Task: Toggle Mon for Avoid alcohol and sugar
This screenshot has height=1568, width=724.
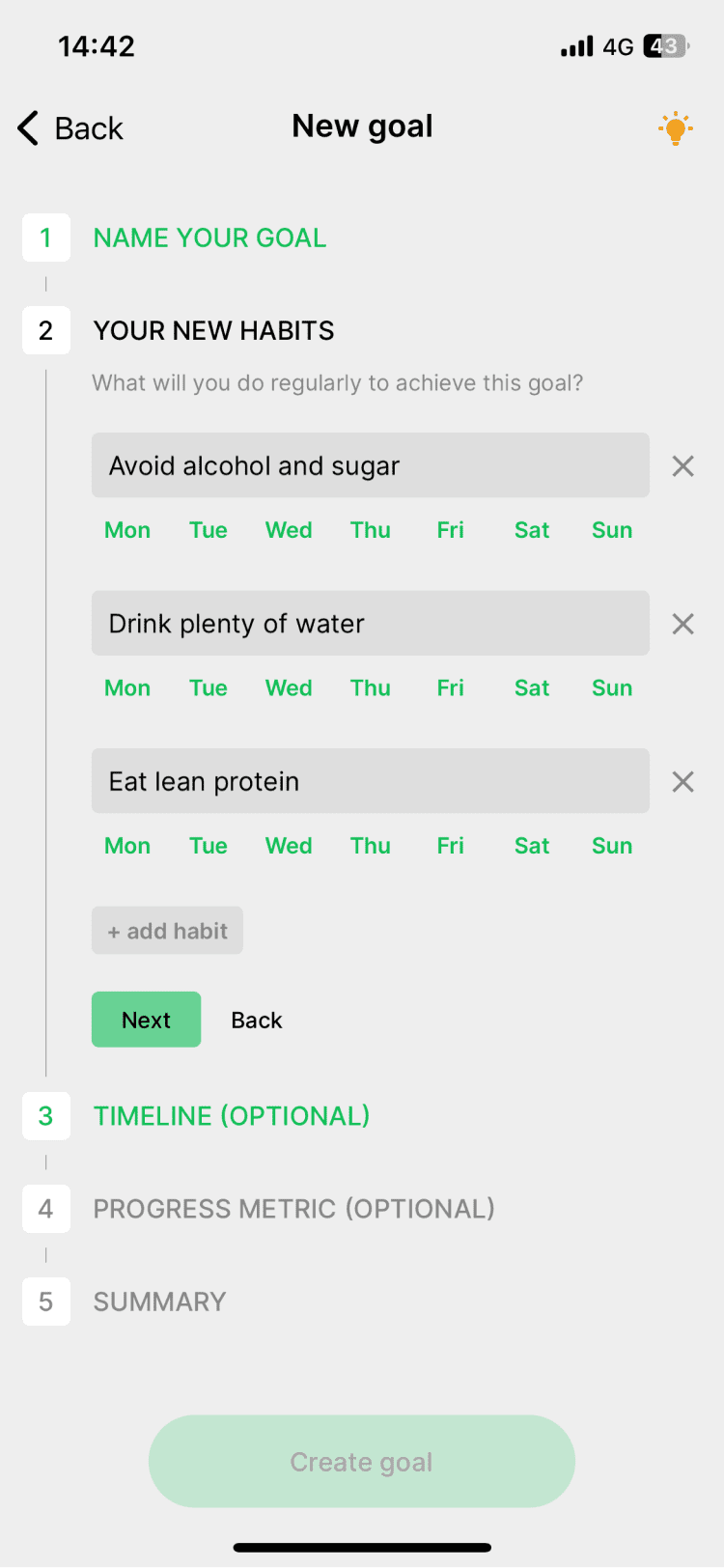Action: (x=127, y=530)
